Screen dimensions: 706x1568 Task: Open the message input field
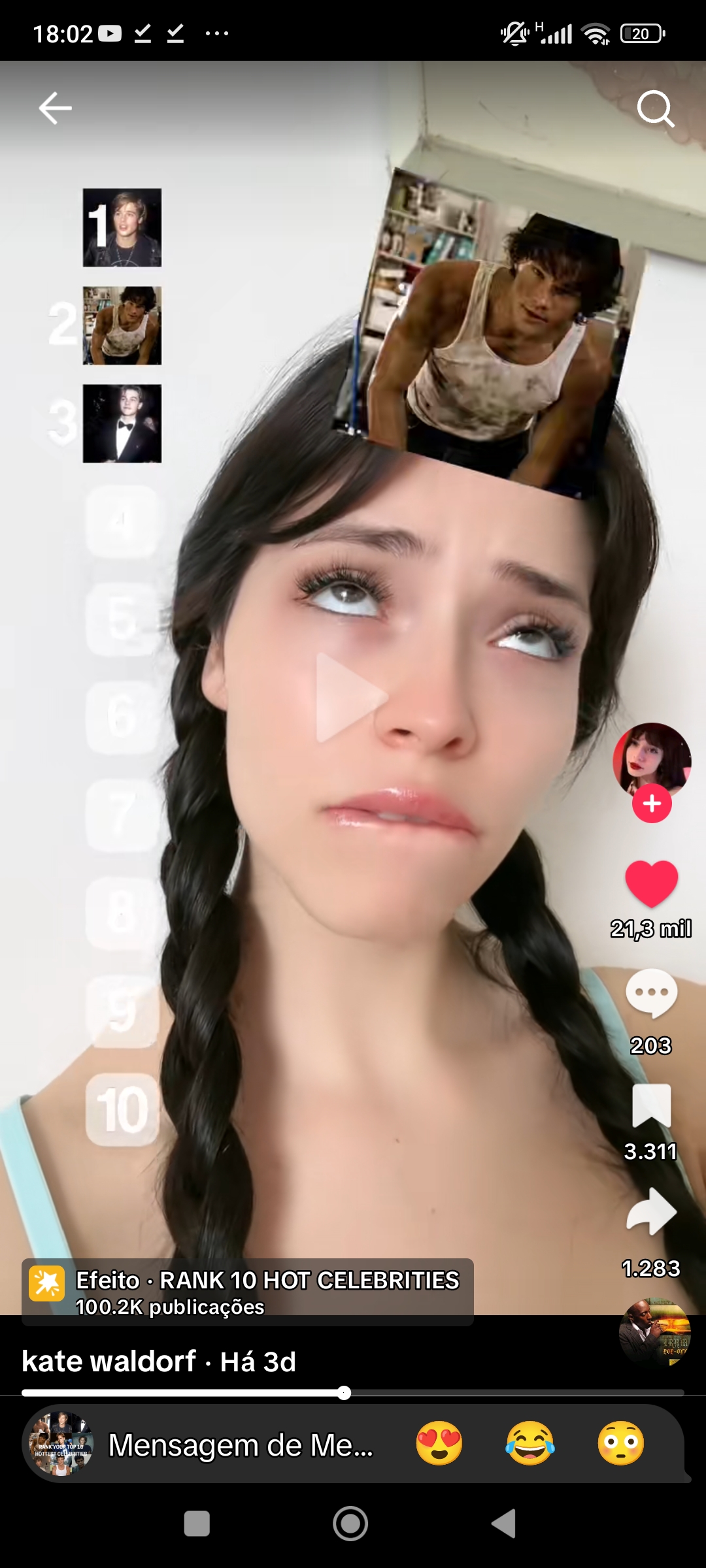(240, 1445)
